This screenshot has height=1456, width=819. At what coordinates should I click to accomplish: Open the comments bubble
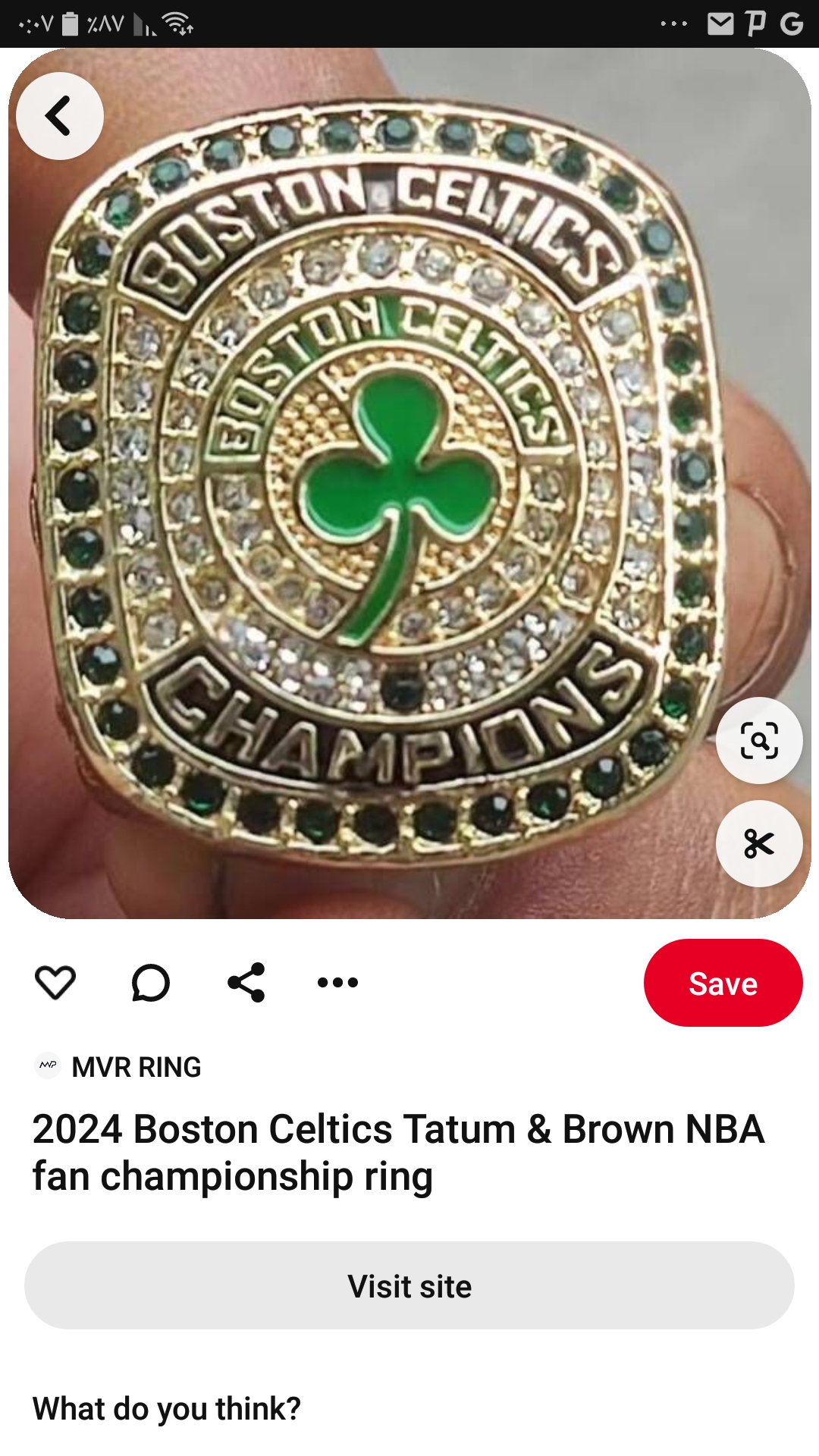click(150, 983)
